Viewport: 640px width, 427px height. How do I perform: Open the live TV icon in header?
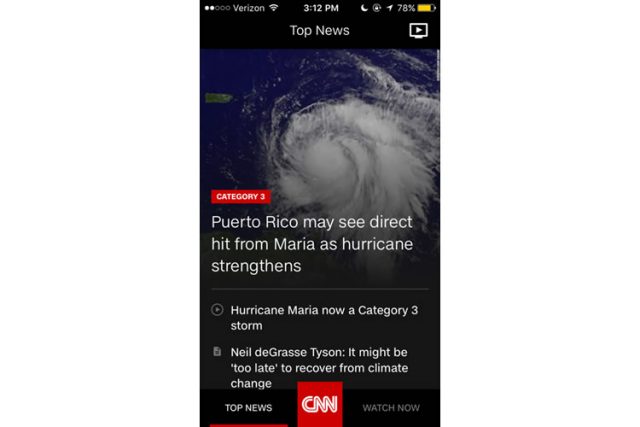418,30
